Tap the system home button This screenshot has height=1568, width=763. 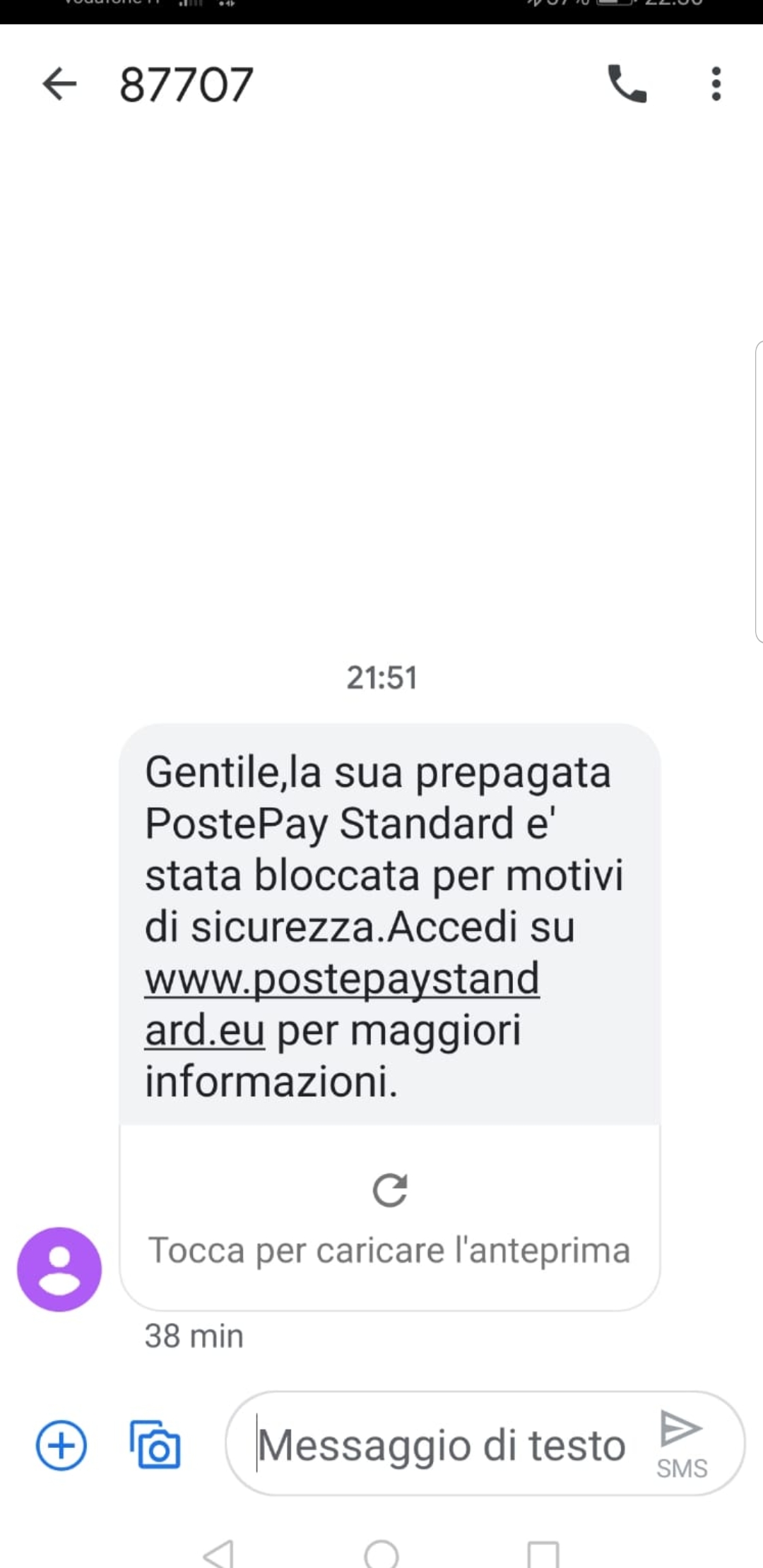[x=381, y=1553]
